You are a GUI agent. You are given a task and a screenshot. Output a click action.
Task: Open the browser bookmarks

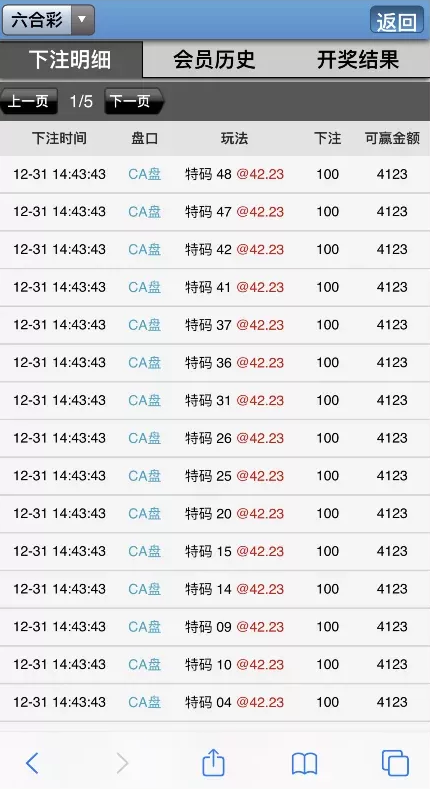[304, 763]
